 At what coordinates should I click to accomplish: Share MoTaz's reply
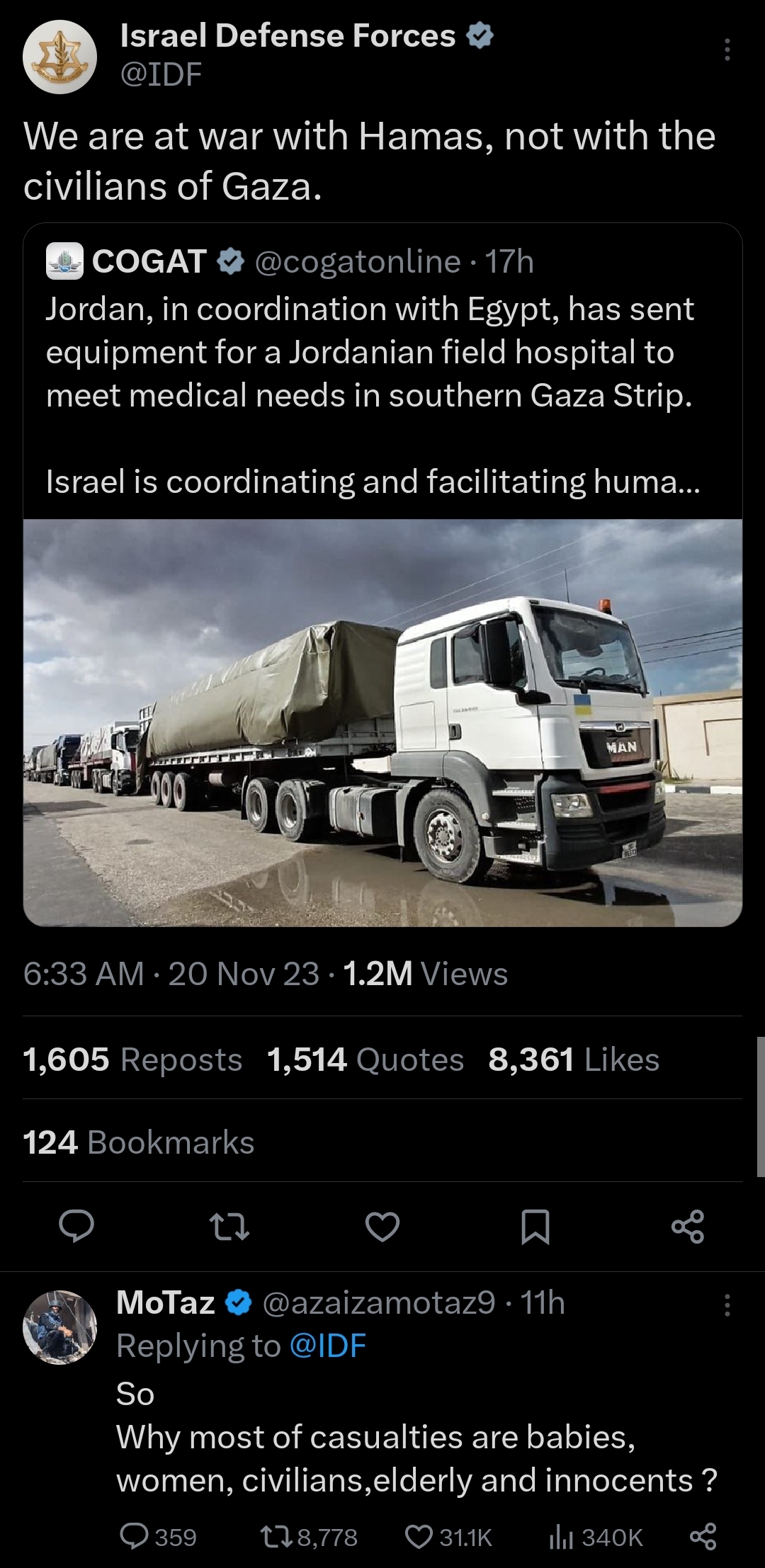click(703, 1537)
